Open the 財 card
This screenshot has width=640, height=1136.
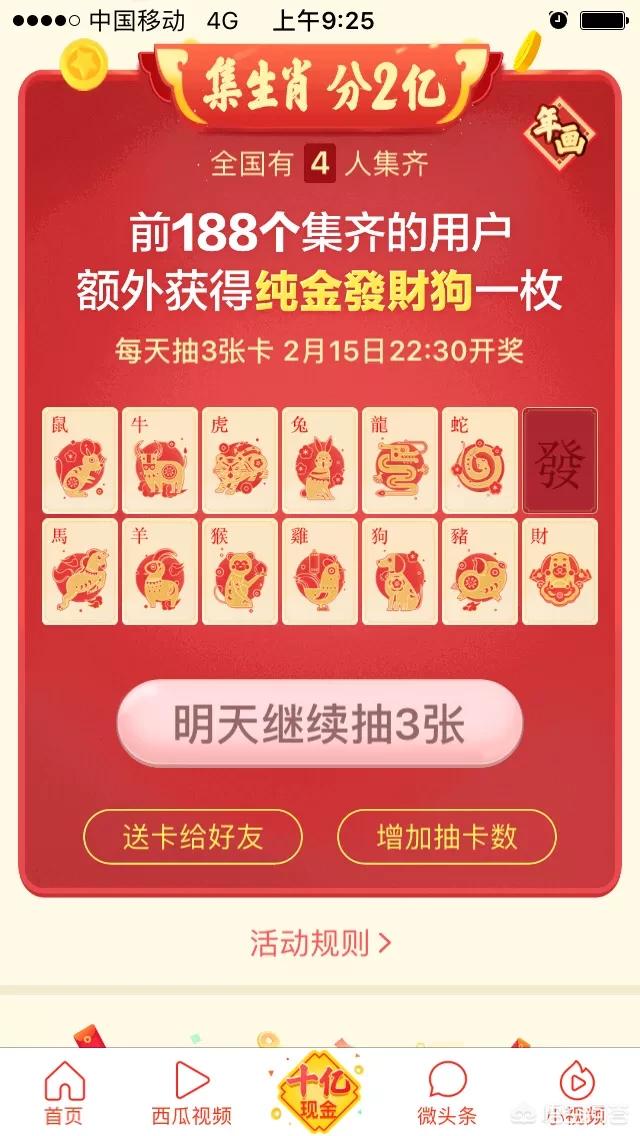click(560, 571)
